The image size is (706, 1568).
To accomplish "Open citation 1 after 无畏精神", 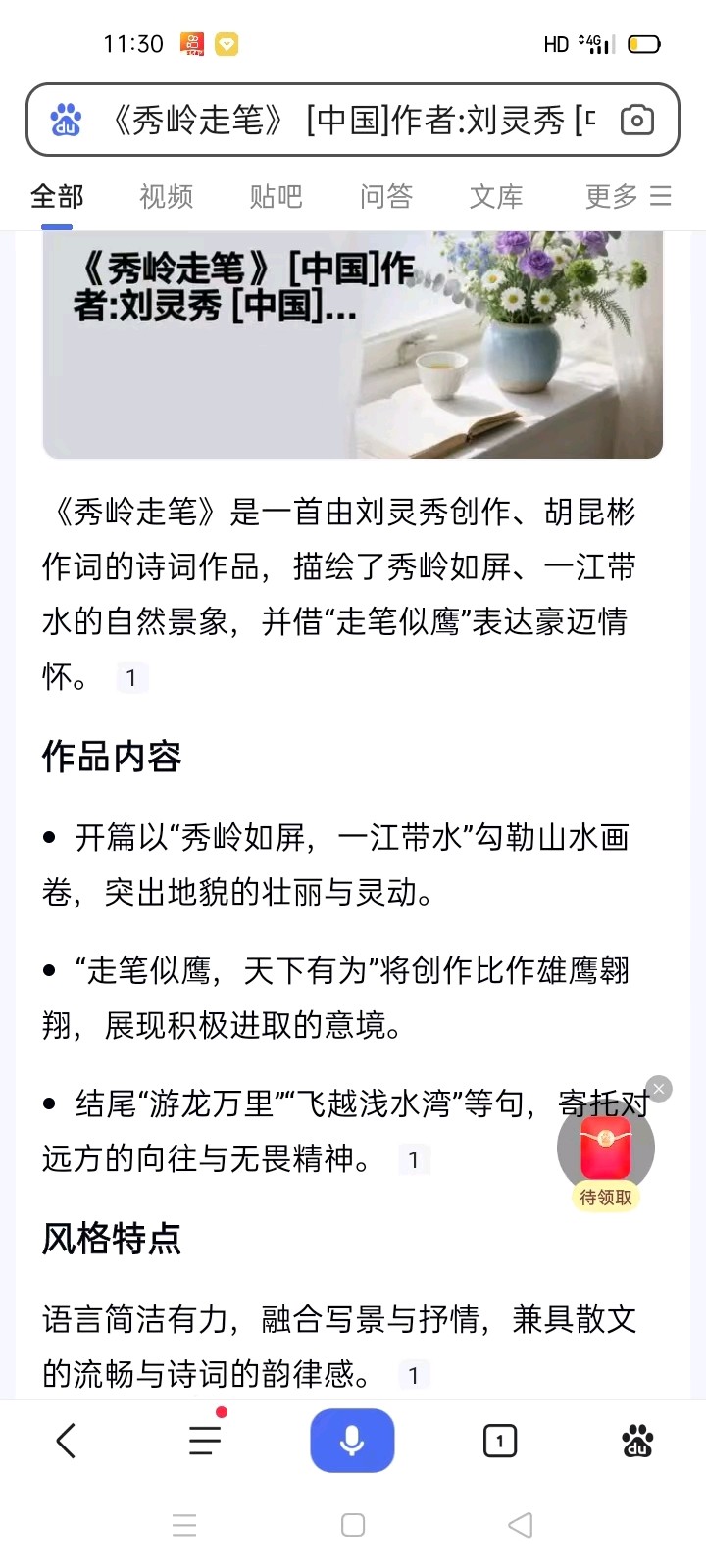I will 414,1160.
